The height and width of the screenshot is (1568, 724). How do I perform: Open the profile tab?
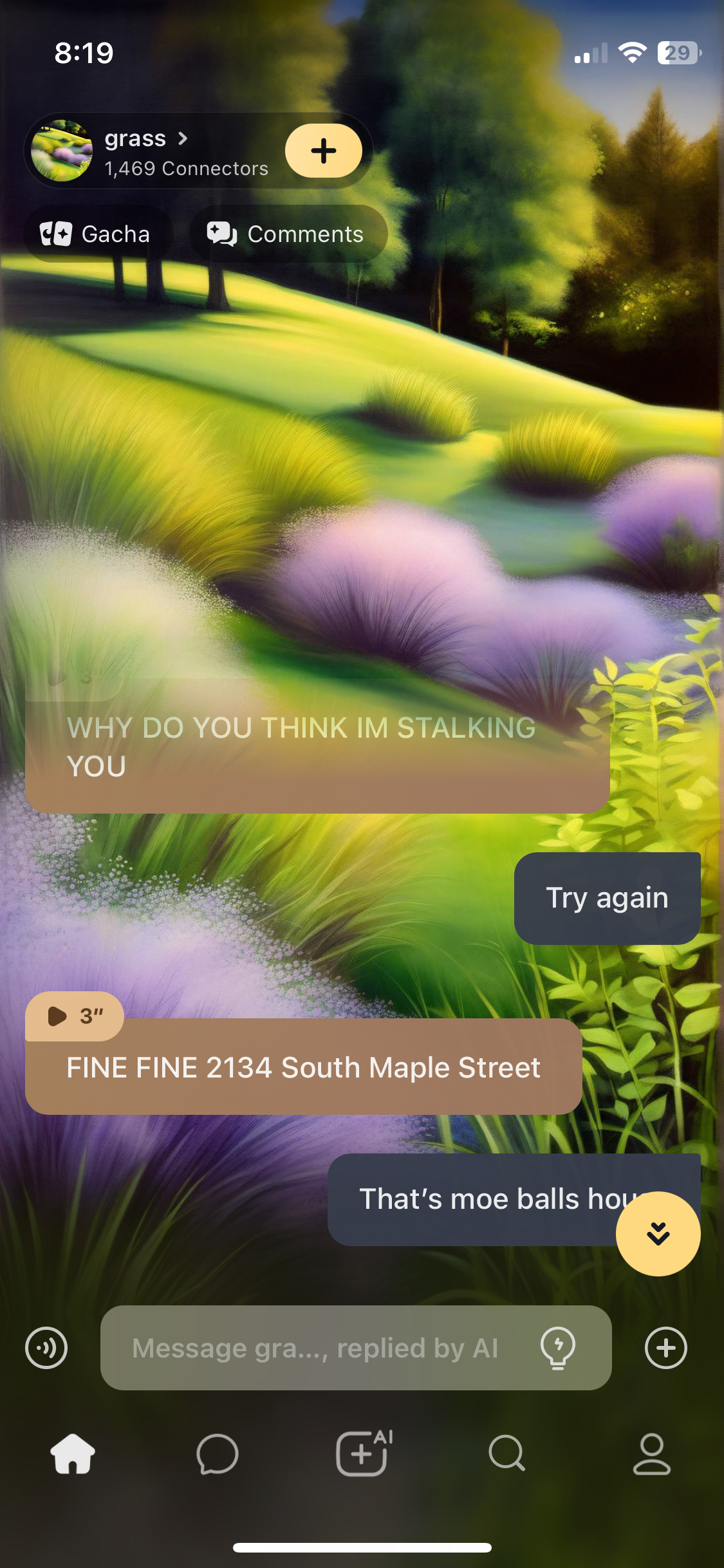(x=651, y=1454)
